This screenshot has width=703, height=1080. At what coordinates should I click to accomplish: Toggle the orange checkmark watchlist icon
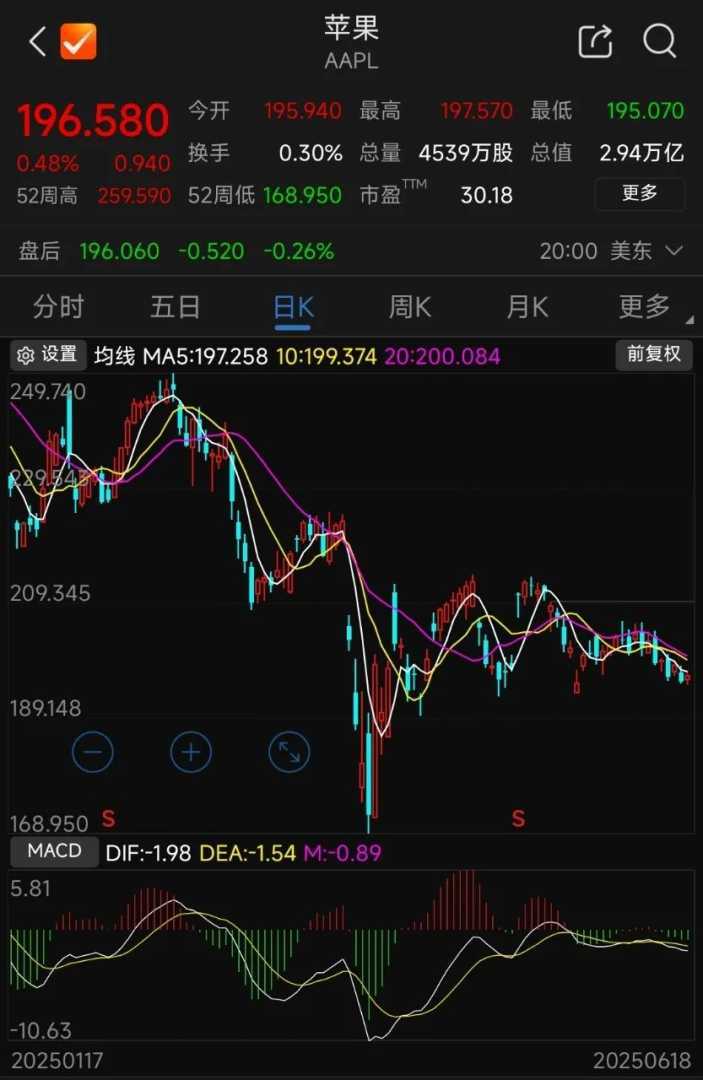pyautogui.click(x=78, y=42)
